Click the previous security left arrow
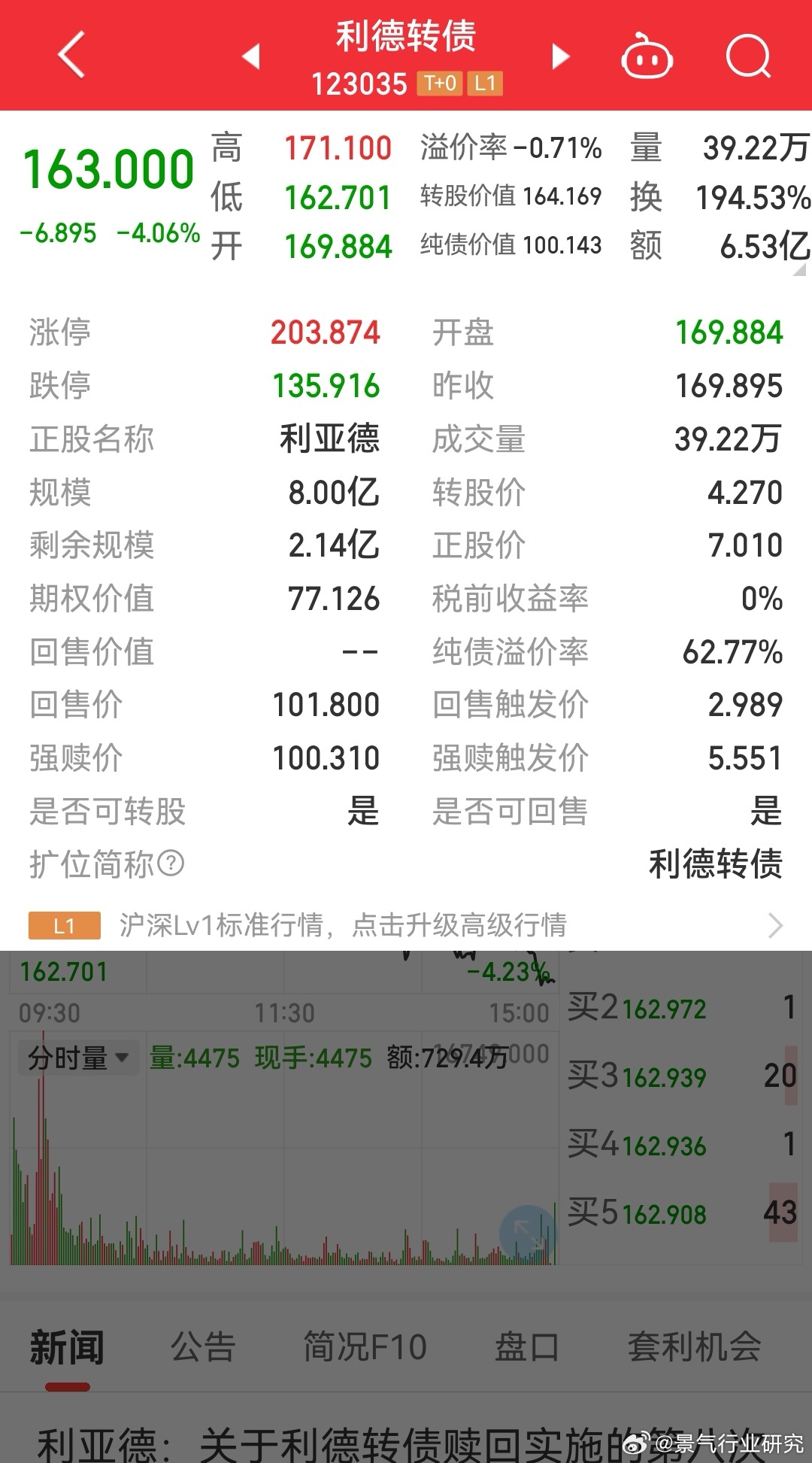This screenshot has height=1463, width=812. [253, 56]
